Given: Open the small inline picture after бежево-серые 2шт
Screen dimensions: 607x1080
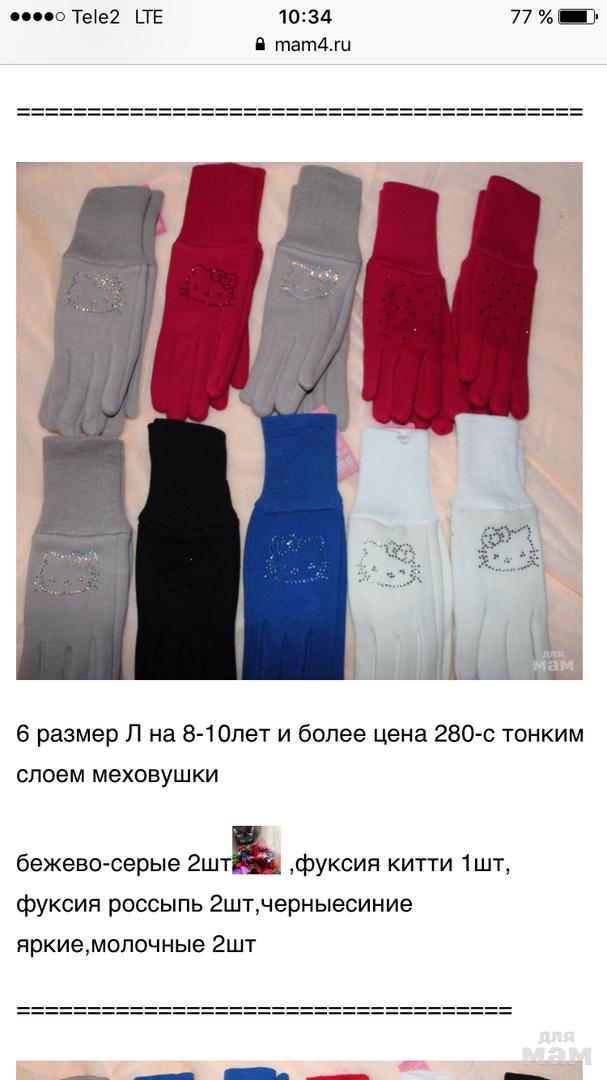Looking at the screenshot, I should click(256, 850).
